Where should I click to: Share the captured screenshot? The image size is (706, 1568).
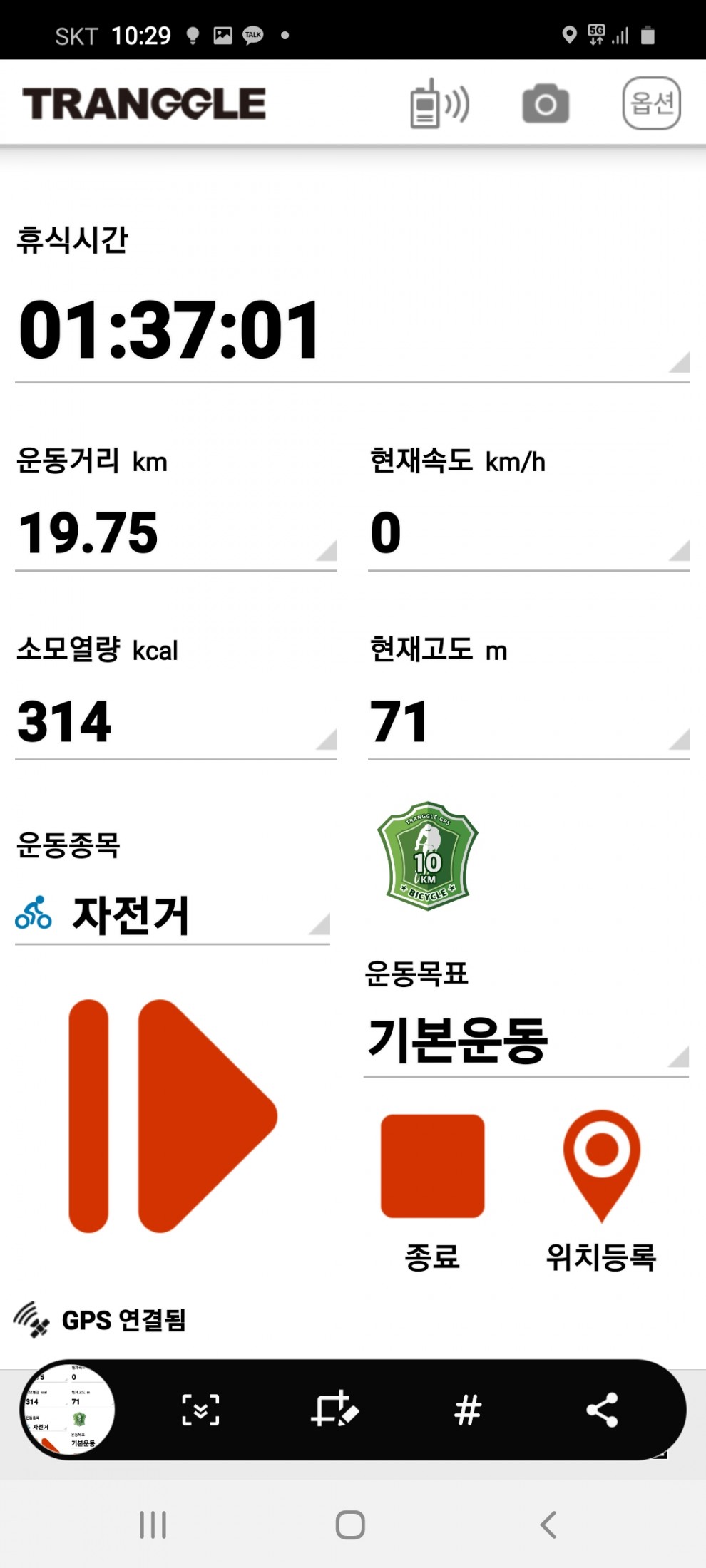pos(601,1410)
